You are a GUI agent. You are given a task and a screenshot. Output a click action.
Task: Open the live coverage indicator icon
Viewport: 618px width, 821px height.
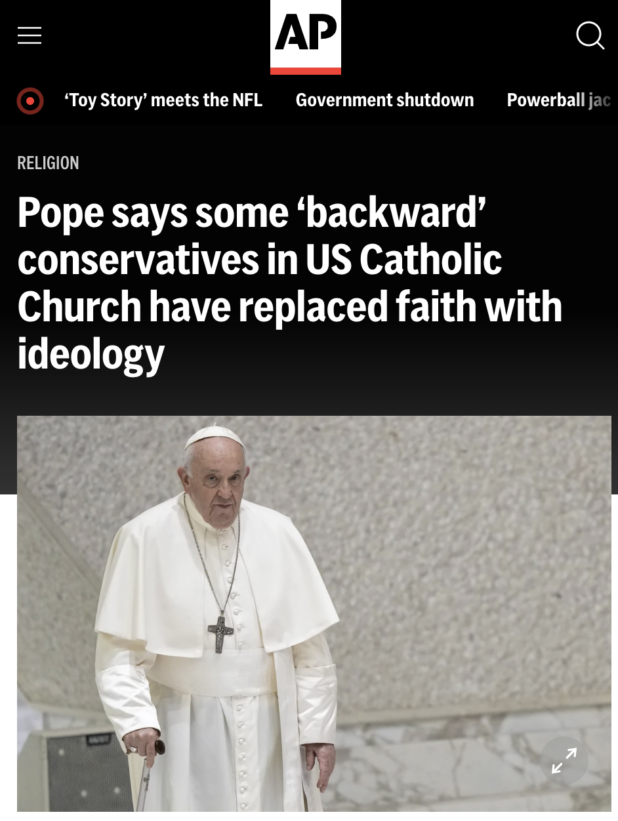pos(30,100)
